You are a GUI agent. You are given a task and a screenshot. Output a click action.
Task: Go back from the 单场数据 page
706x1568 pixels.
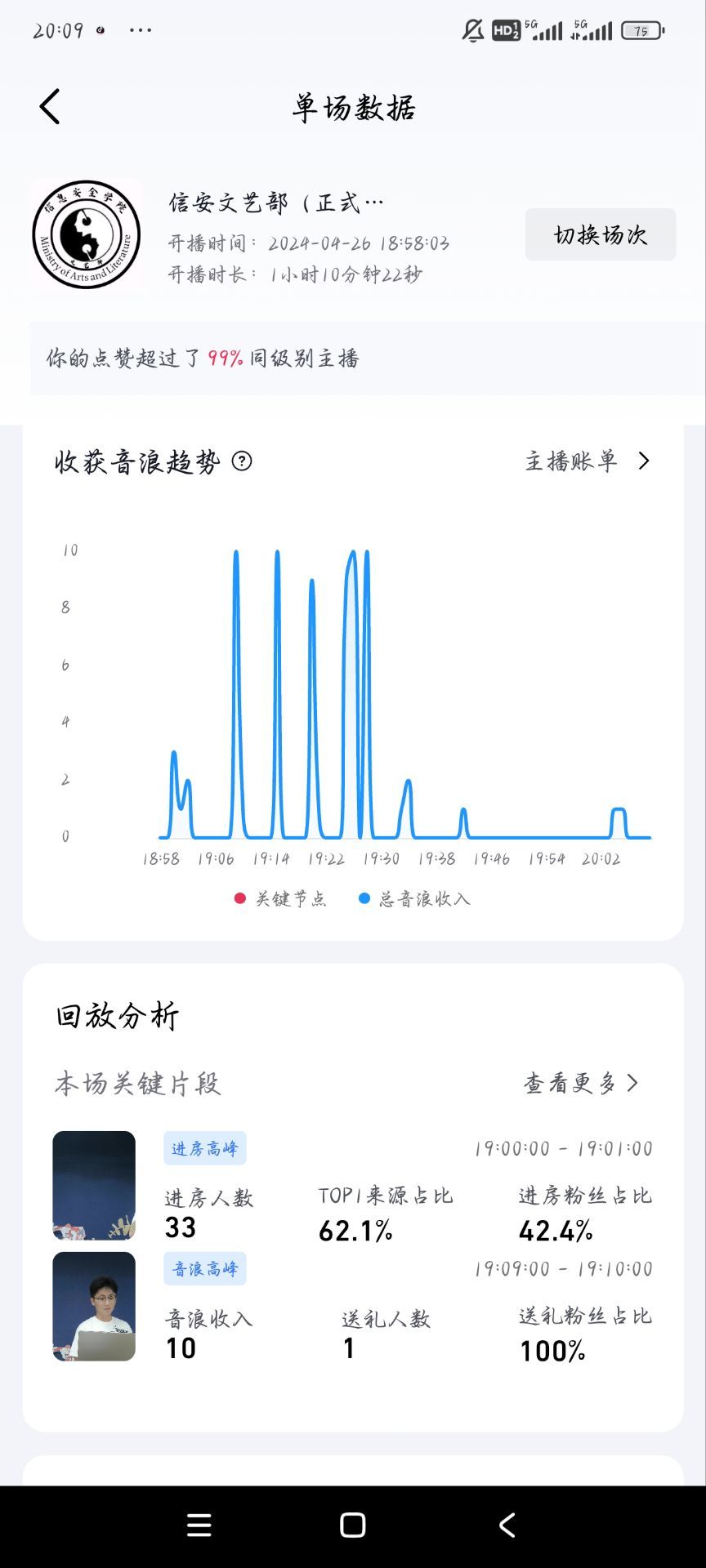pos(50,107)
